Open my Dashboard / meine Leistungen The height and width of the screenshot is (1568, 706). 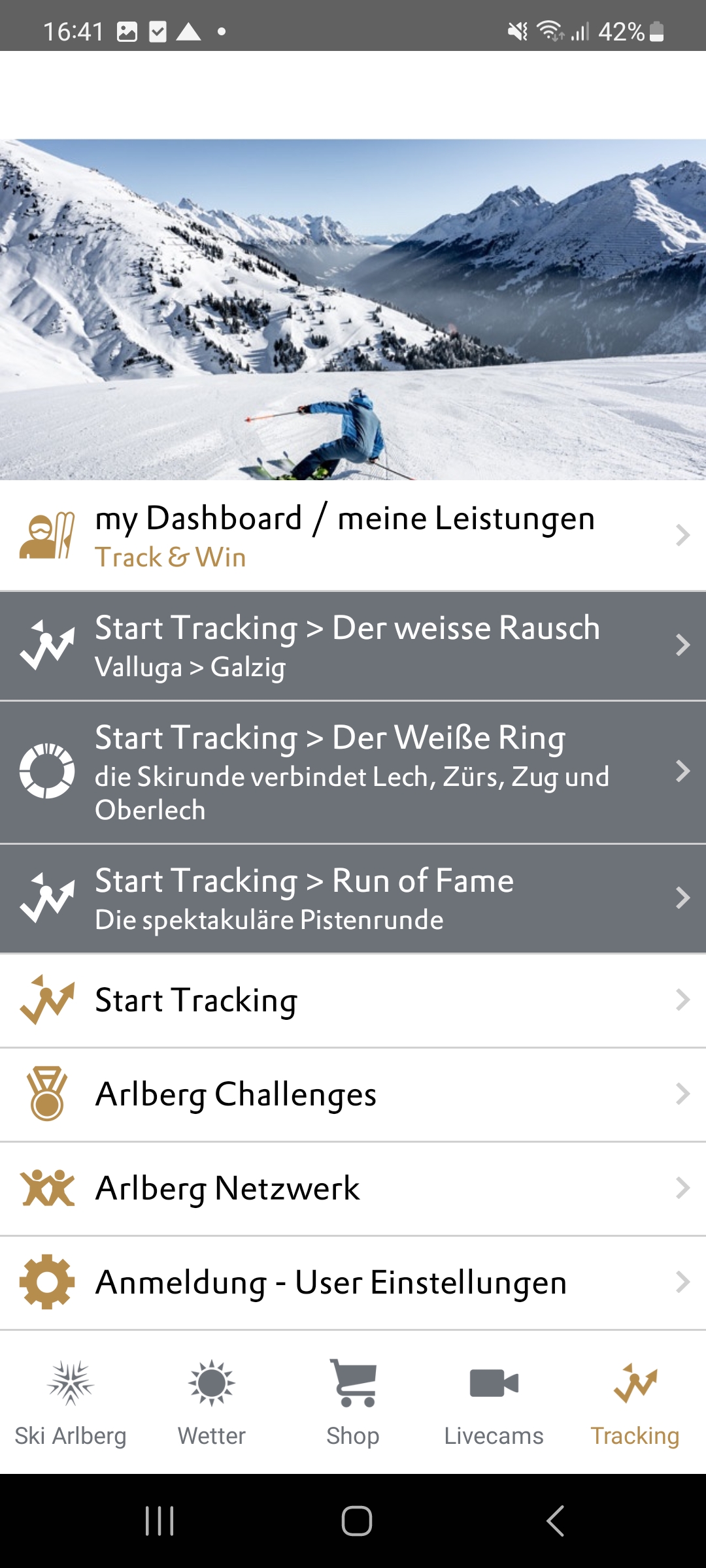(x=353, y=536)
